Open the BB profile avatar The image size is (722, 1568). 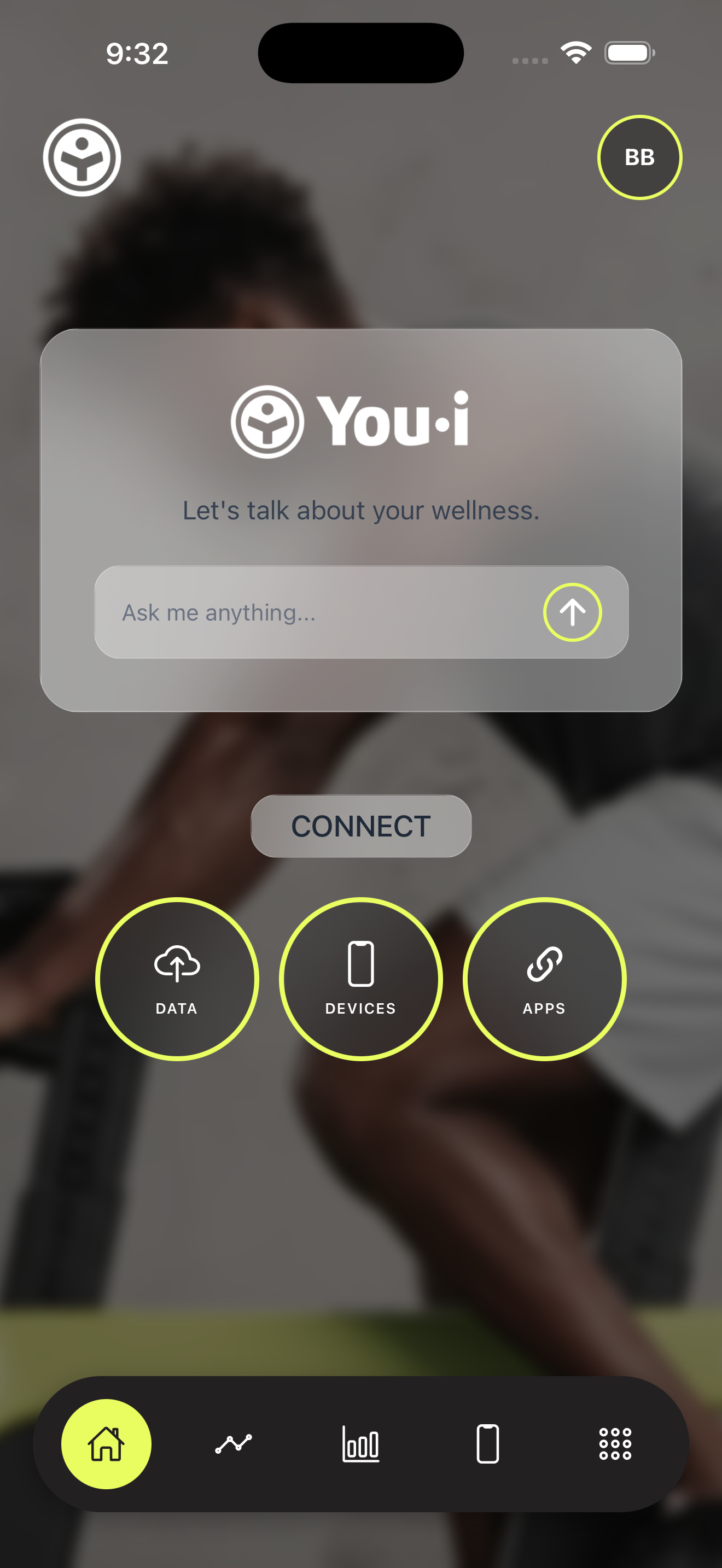(x=640, y=156)
